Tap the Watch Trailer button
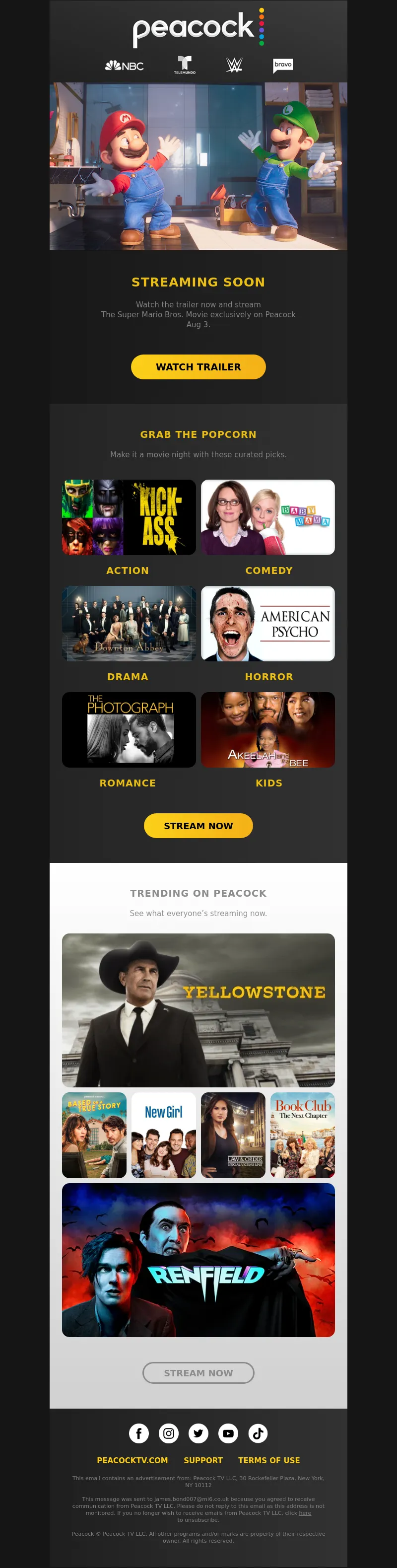The width and height of the screenshot is (397, 1568). click(x=198, y=367)
